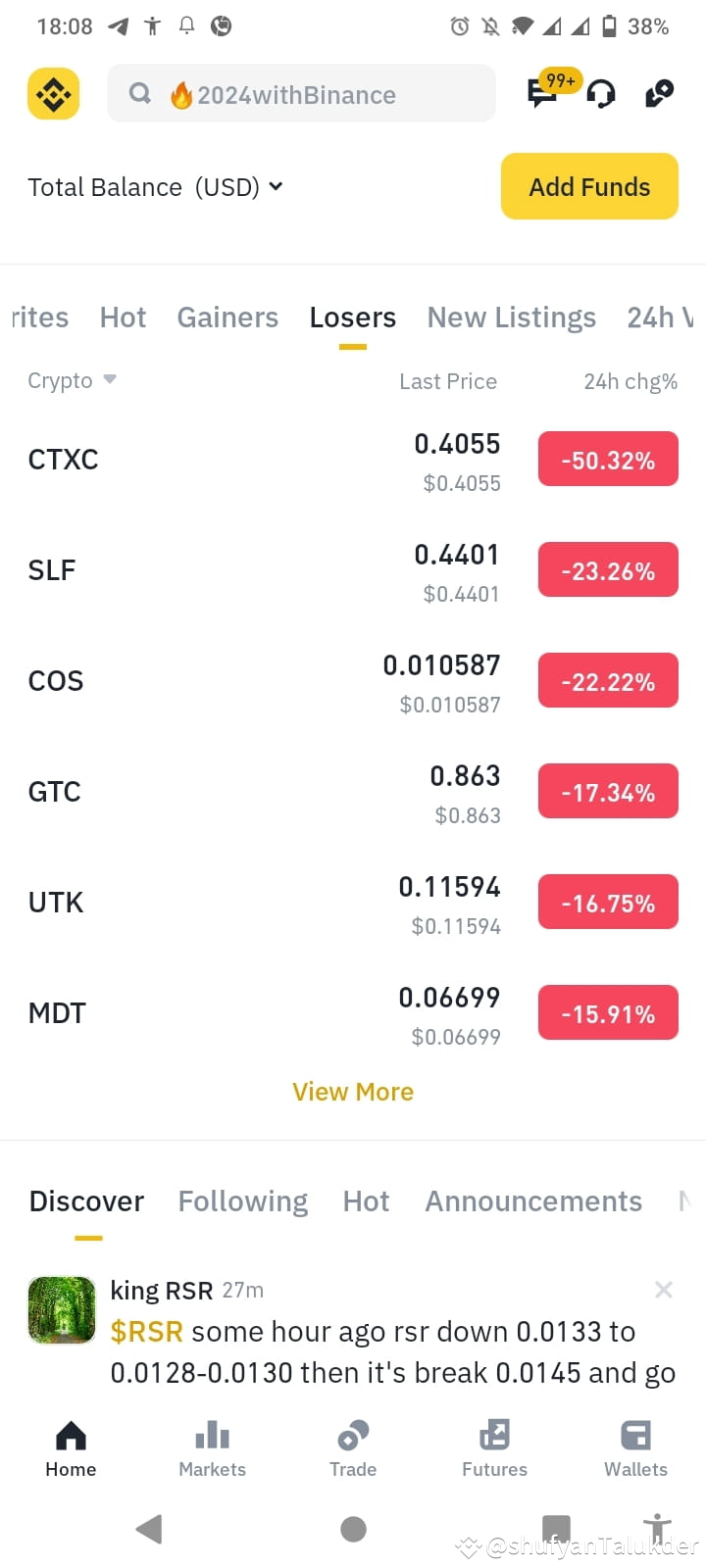Screen dimensions: 706x1568
Task: Switch to the Gainers tab
Action: (227, 317)
